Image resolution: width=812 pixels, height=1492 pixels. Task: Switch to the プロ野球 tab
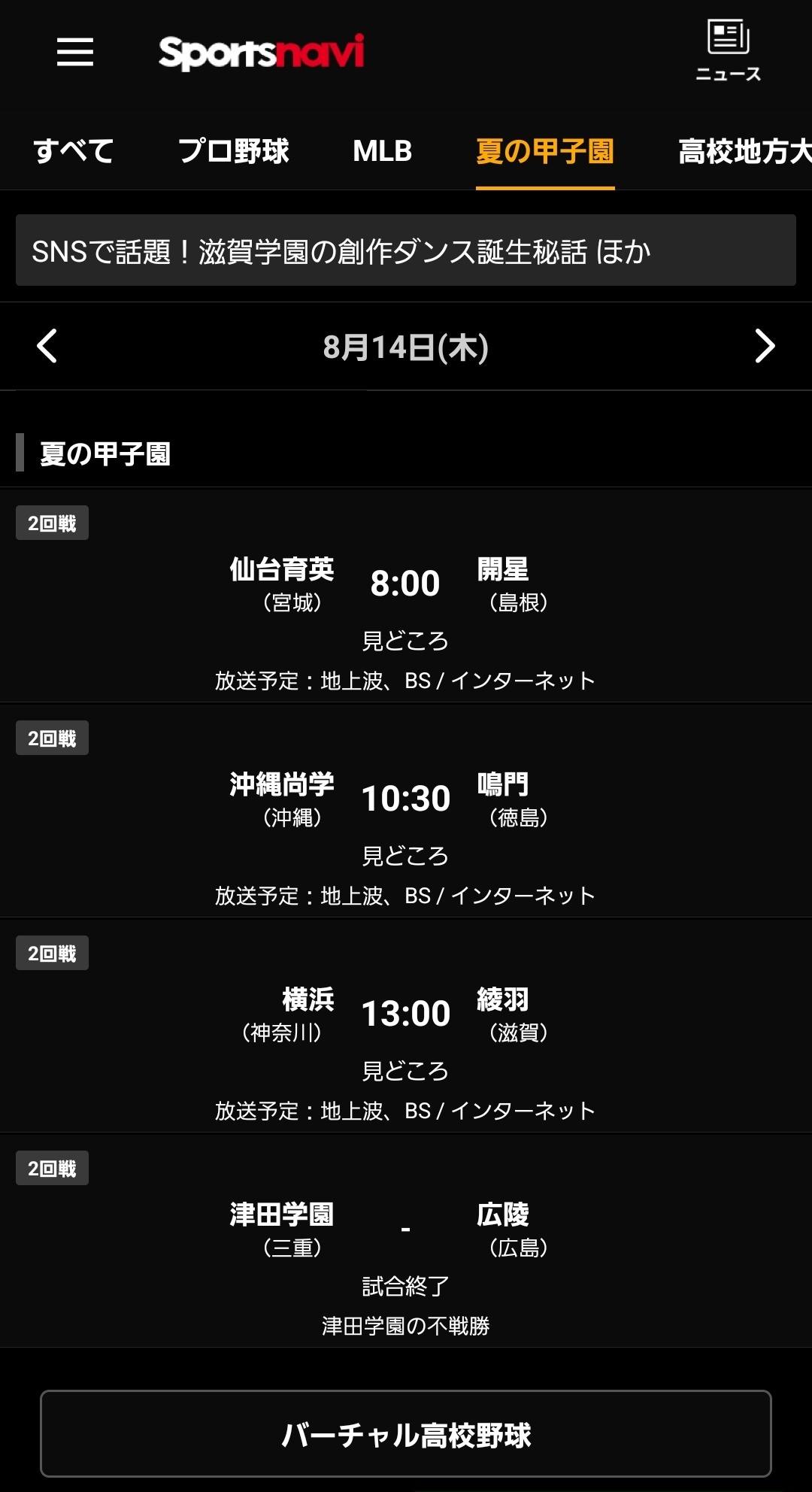[234, 151]
